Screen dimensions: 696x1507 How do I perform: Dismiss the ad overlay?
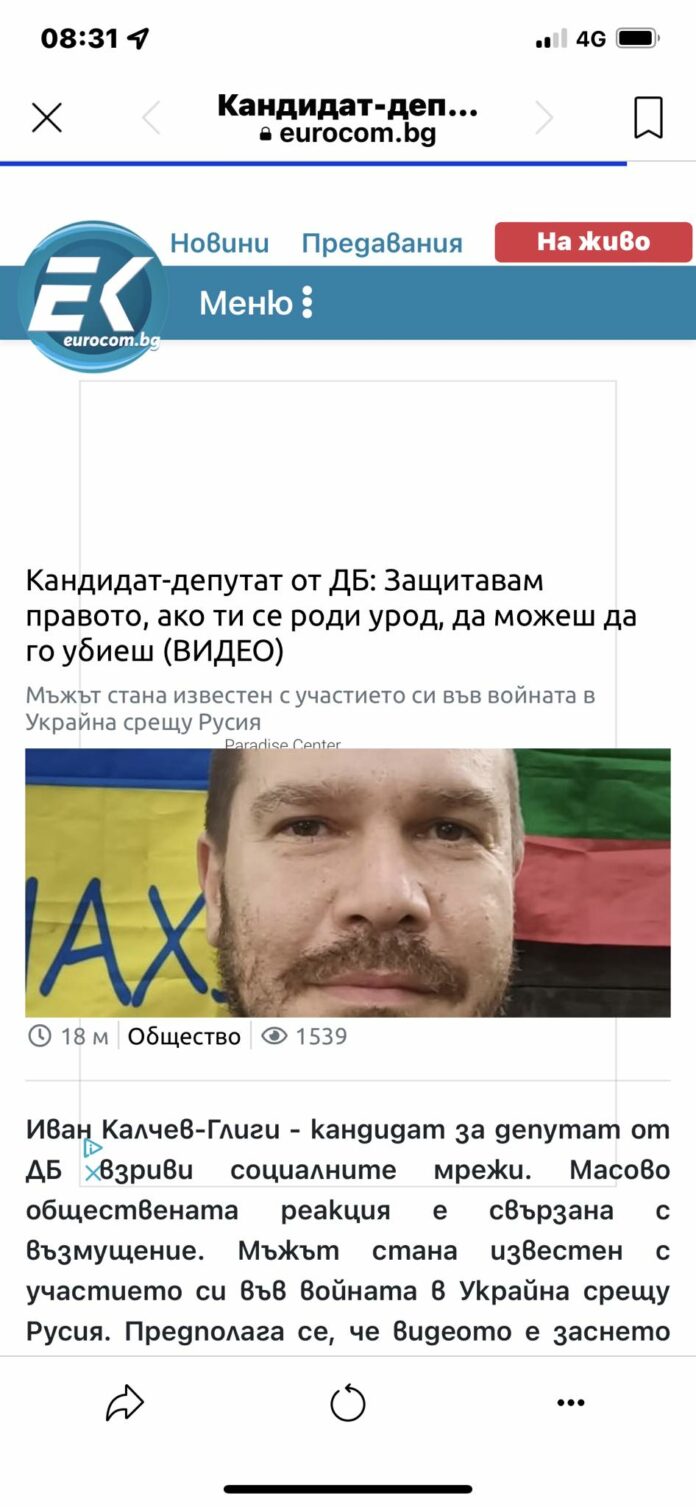93,1173
